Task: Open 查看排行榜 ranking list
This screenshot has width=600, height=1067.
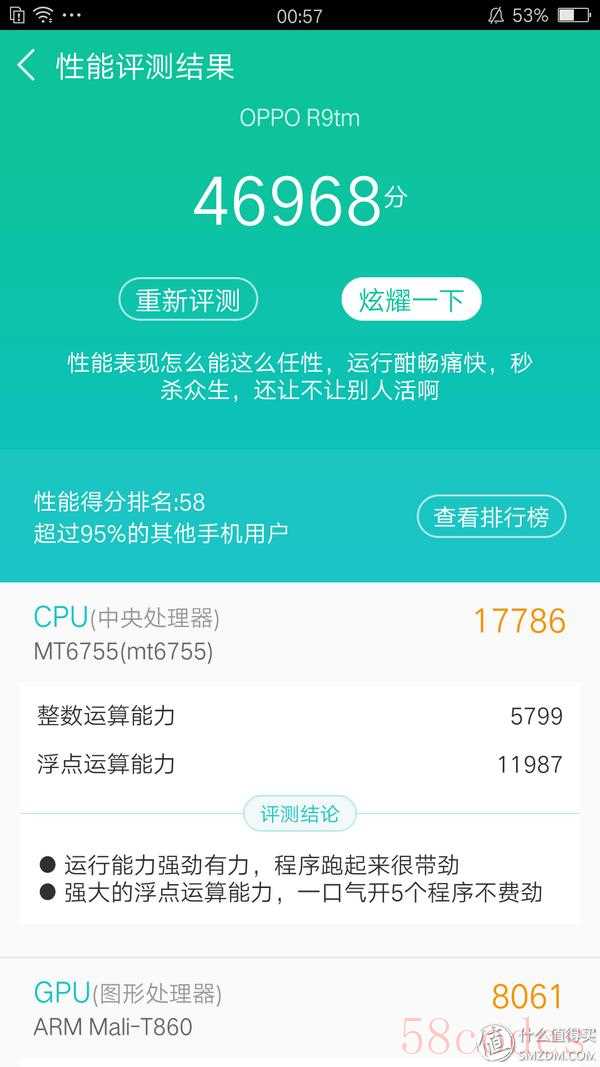Action: click(491, 517)
